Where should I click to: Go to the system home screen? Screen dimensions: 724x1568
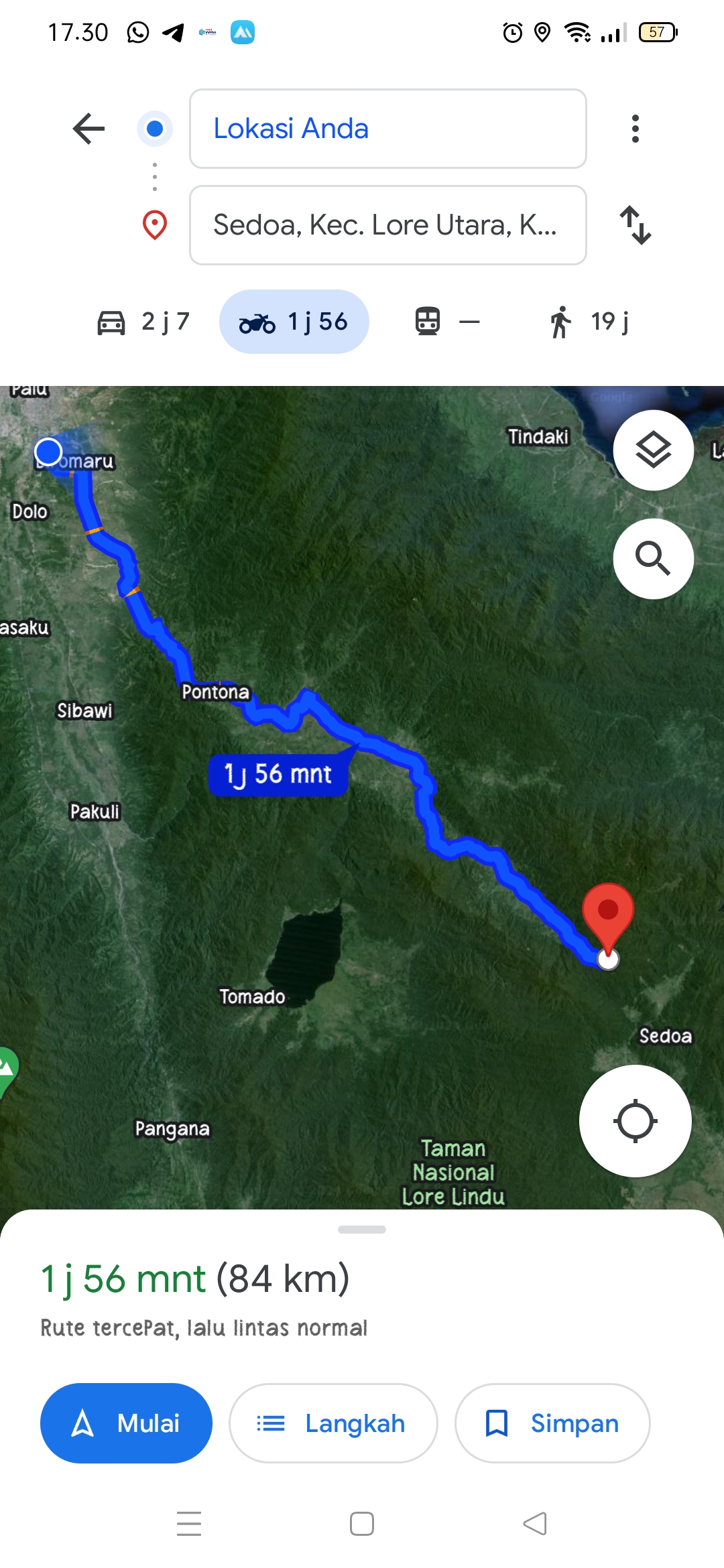tap(362, 1523)
